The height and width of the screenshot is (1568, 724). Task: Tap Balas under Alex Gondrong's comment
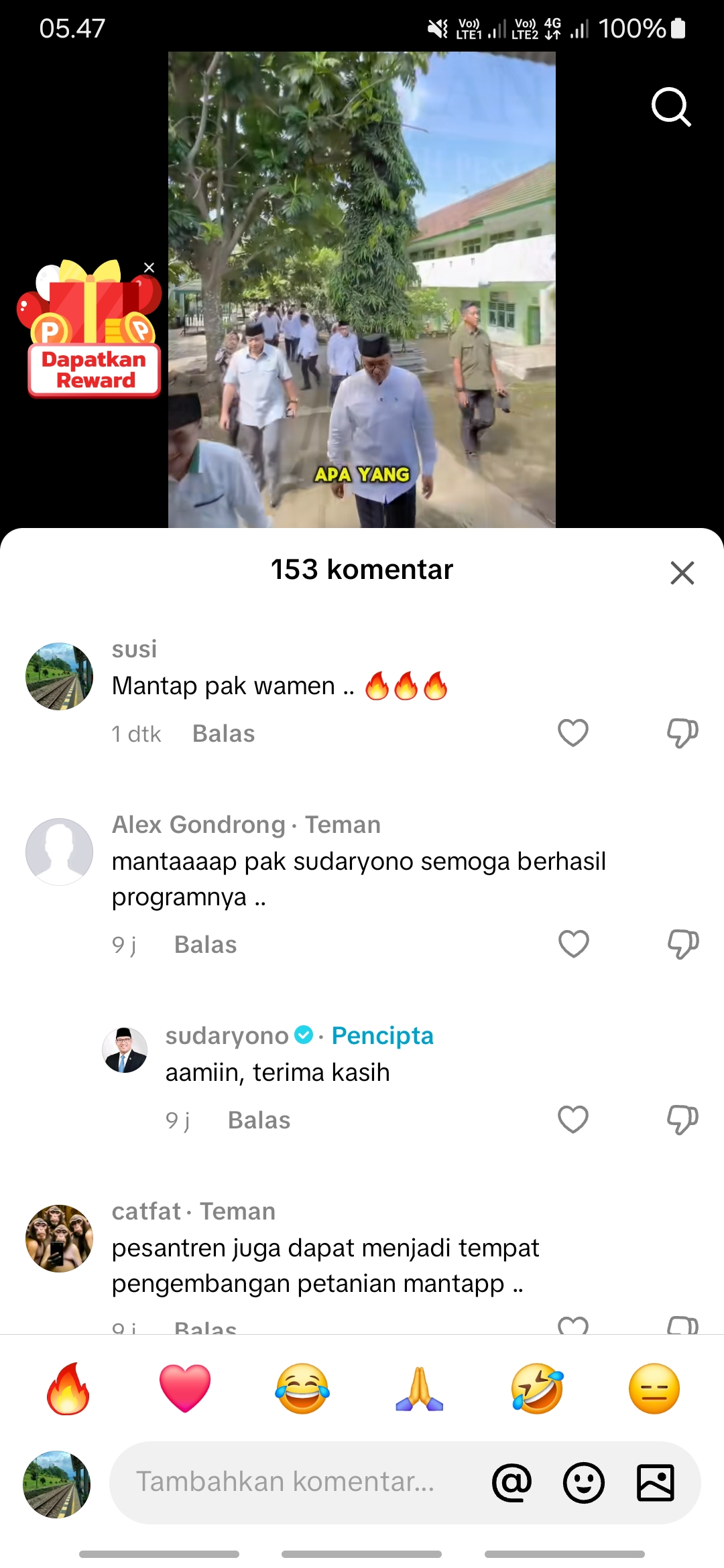click(x=205, y=945)
